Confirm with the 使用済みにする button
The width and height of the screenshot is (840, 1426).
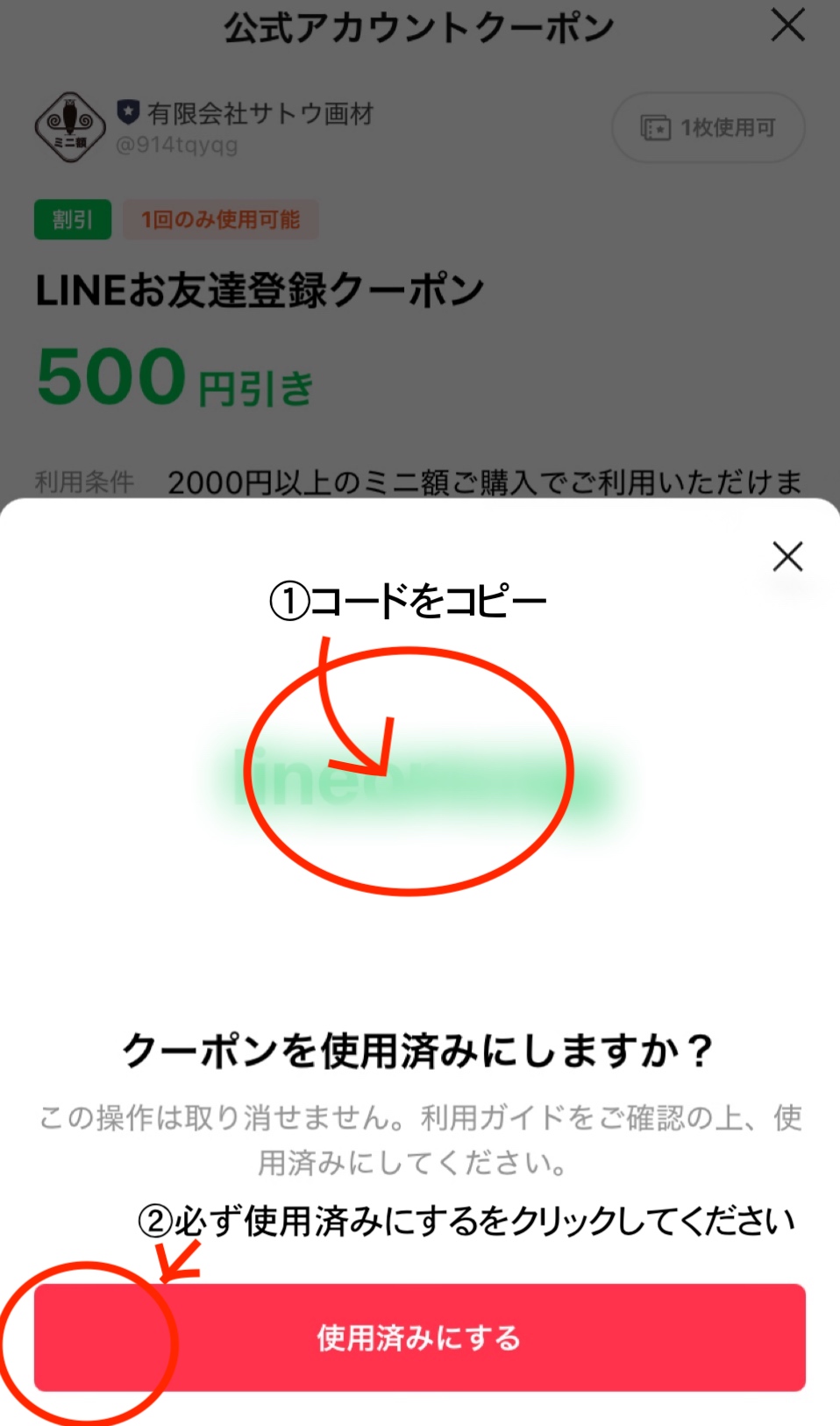[x=419, y=1337]
